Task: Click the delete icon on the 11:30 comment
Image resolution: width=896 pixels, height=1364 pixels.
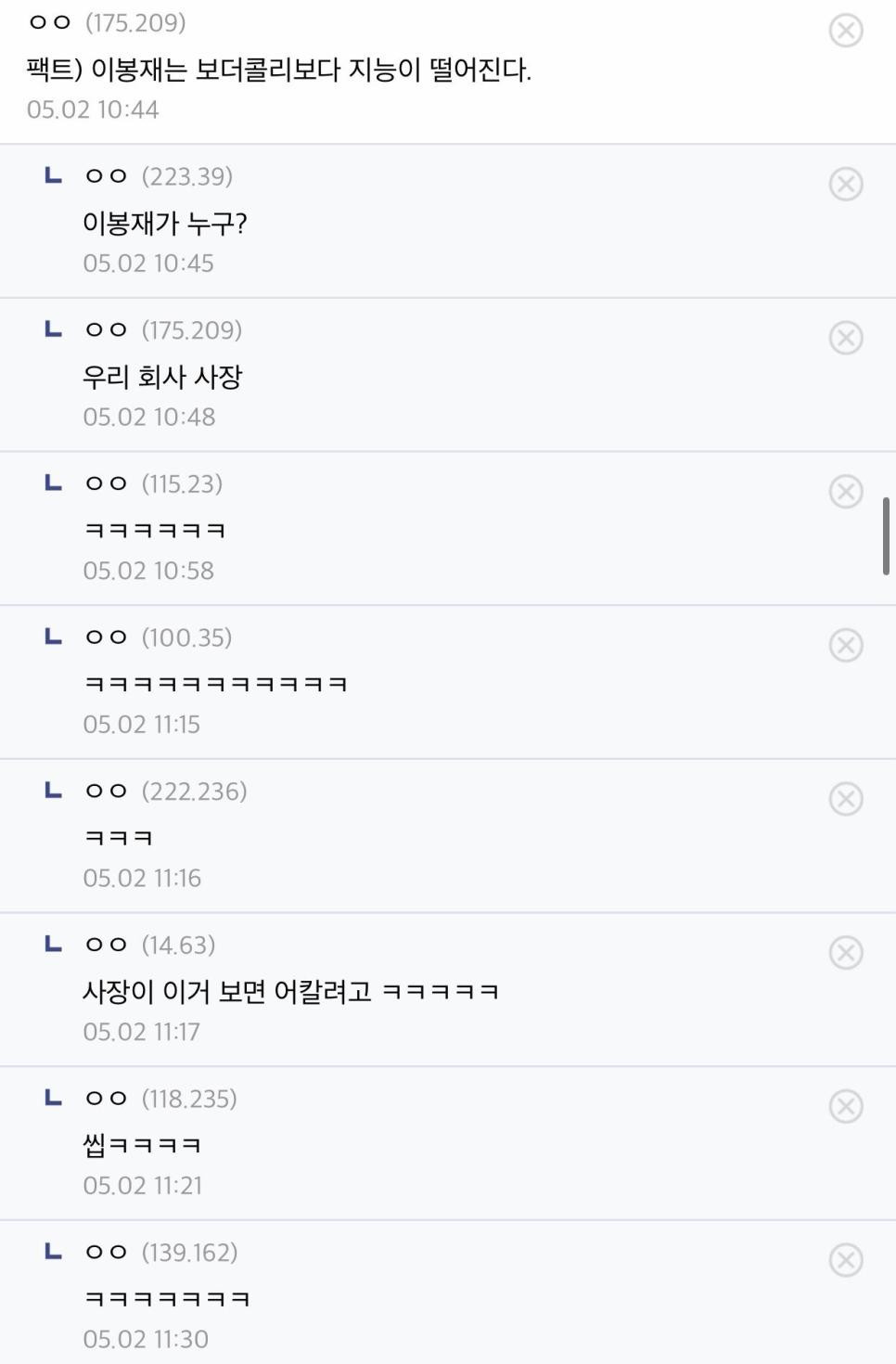Action: [x=845, y=1259]
